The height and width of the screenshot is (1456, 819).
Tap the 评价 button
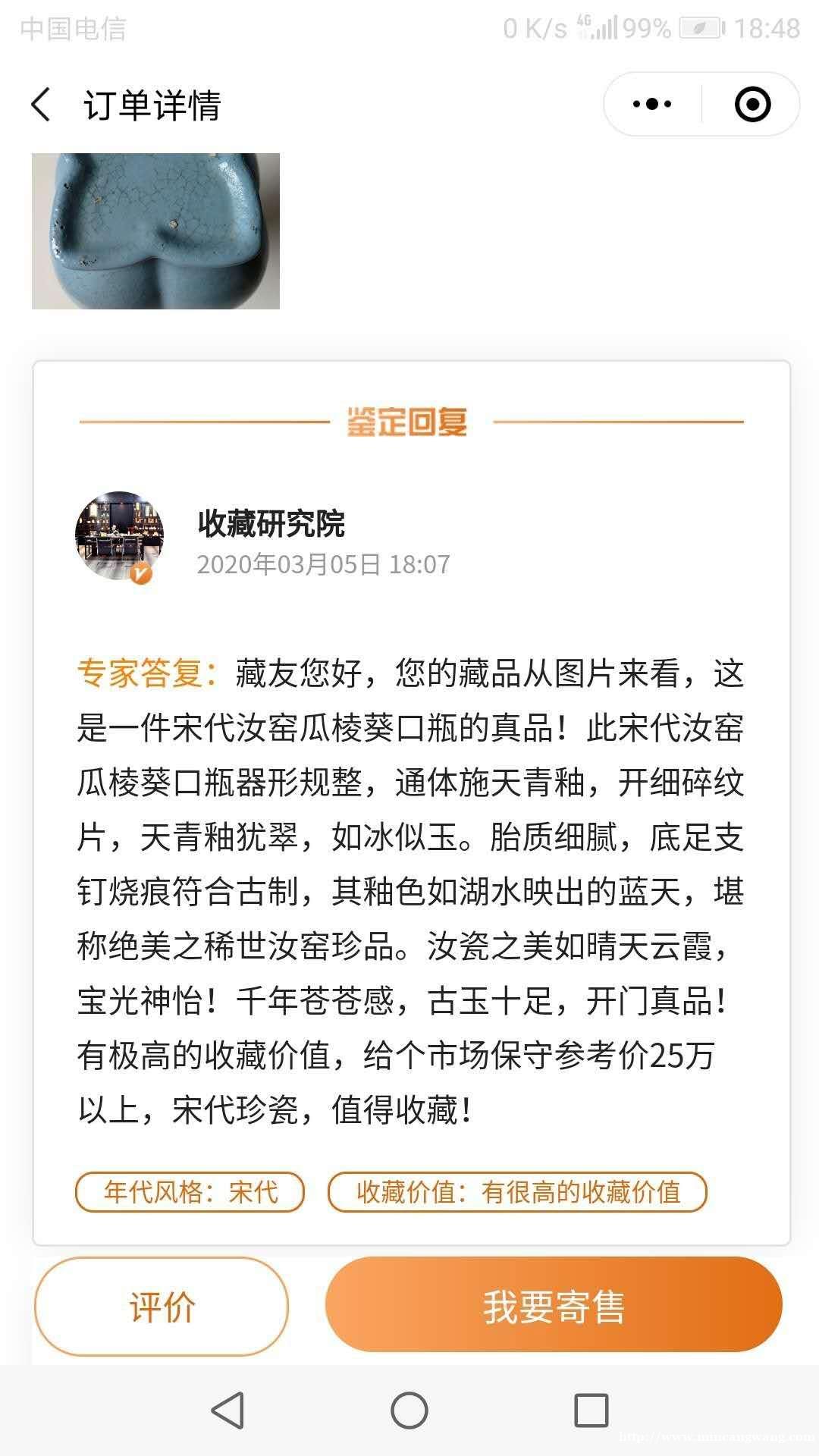[x=162, y=1307]
